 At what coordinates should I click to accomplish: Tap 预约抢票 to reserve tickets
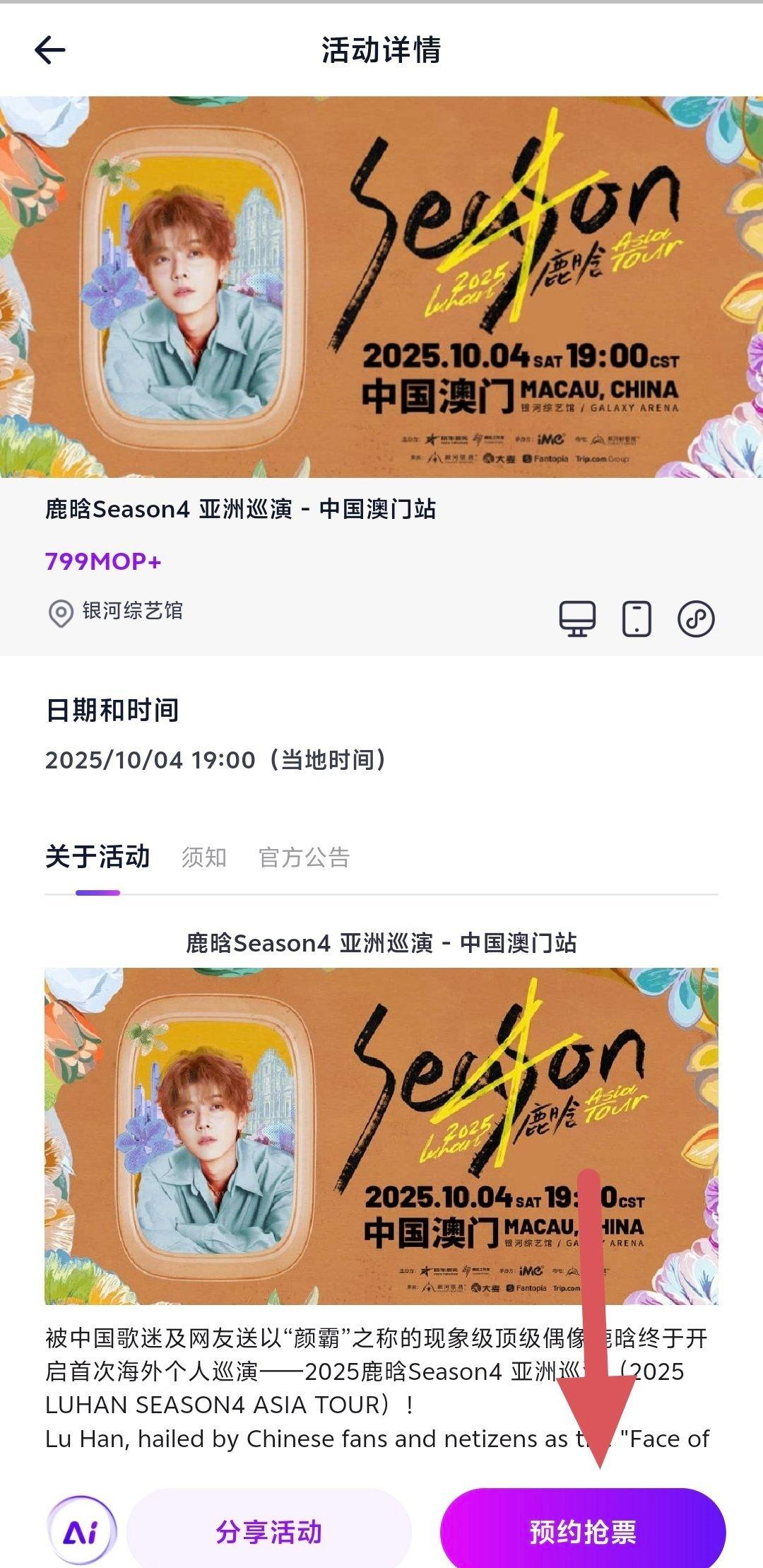[x=583, y=1531]
